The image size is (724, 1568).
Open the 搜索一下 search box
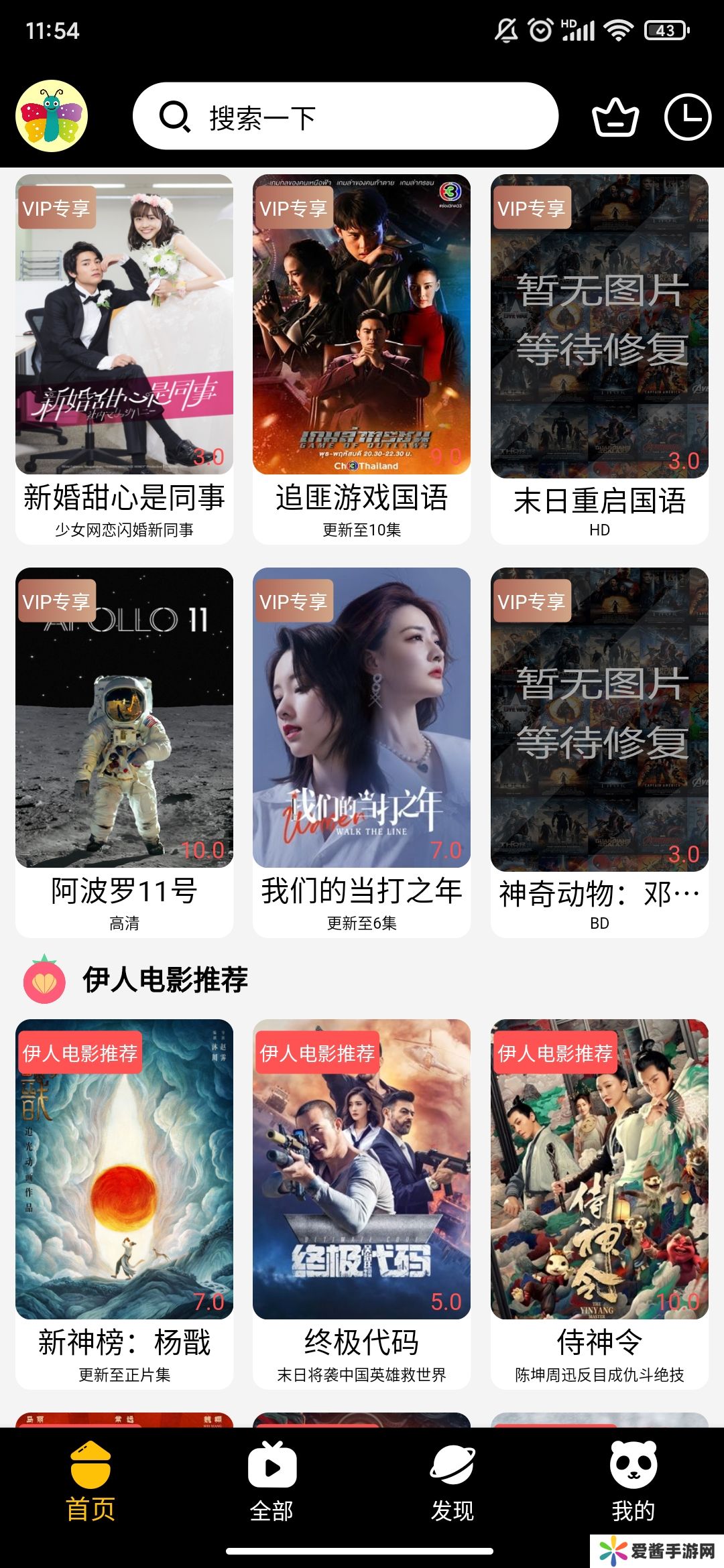click(345, 117)
